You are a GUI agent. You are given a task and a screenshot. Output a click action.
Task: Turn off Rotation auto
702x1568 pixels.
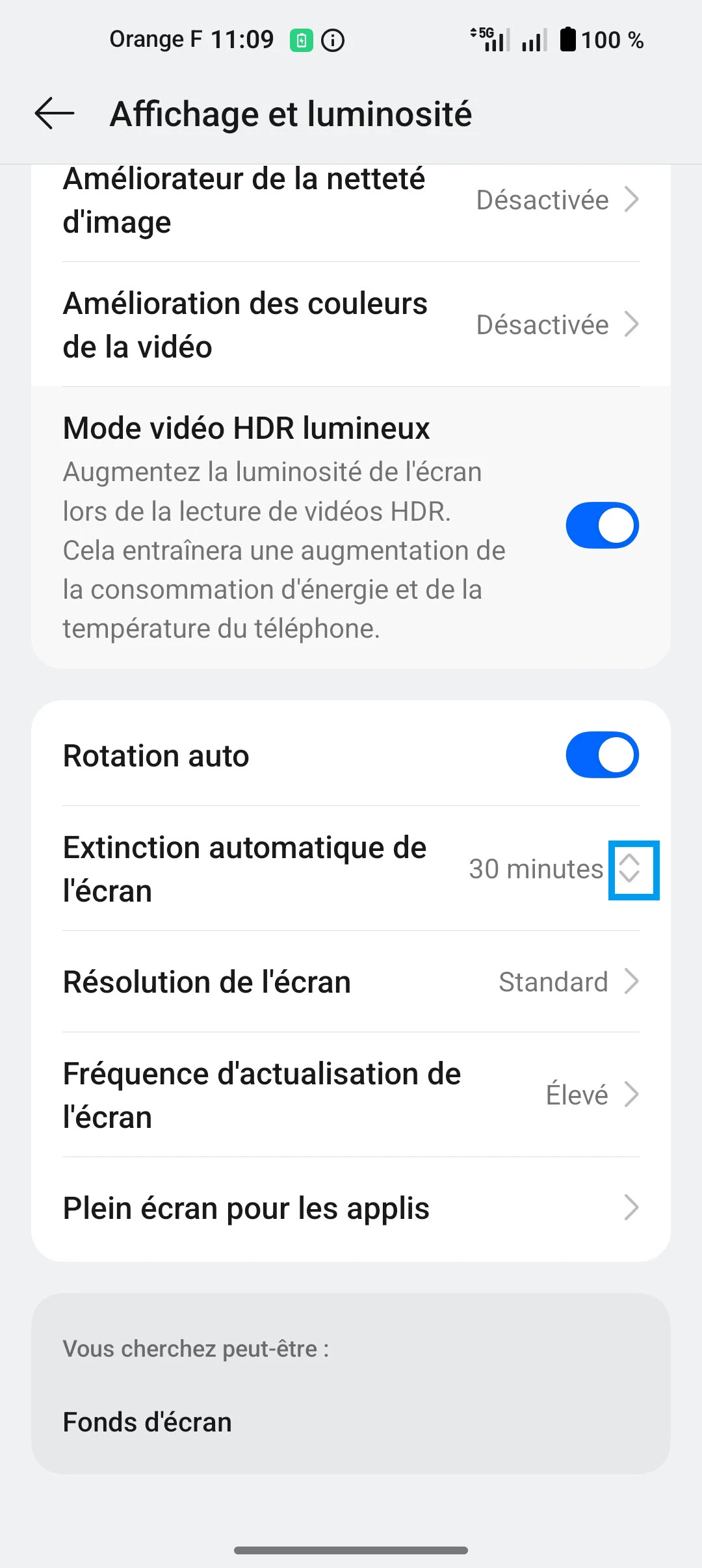point(602,755)
